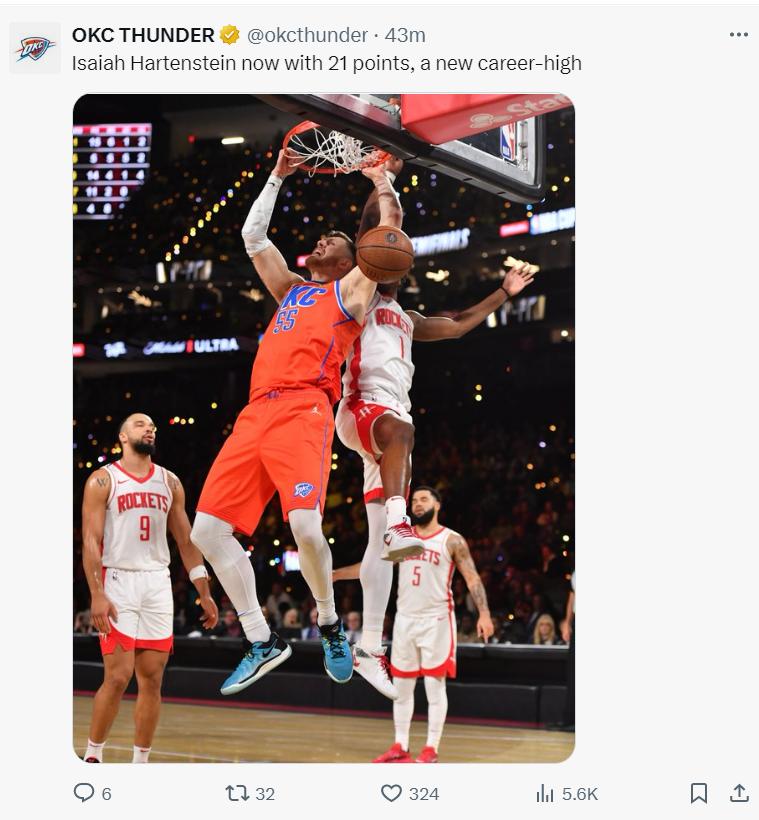
Task: Reply to the Hartenstein tweet
Action: 84,793
